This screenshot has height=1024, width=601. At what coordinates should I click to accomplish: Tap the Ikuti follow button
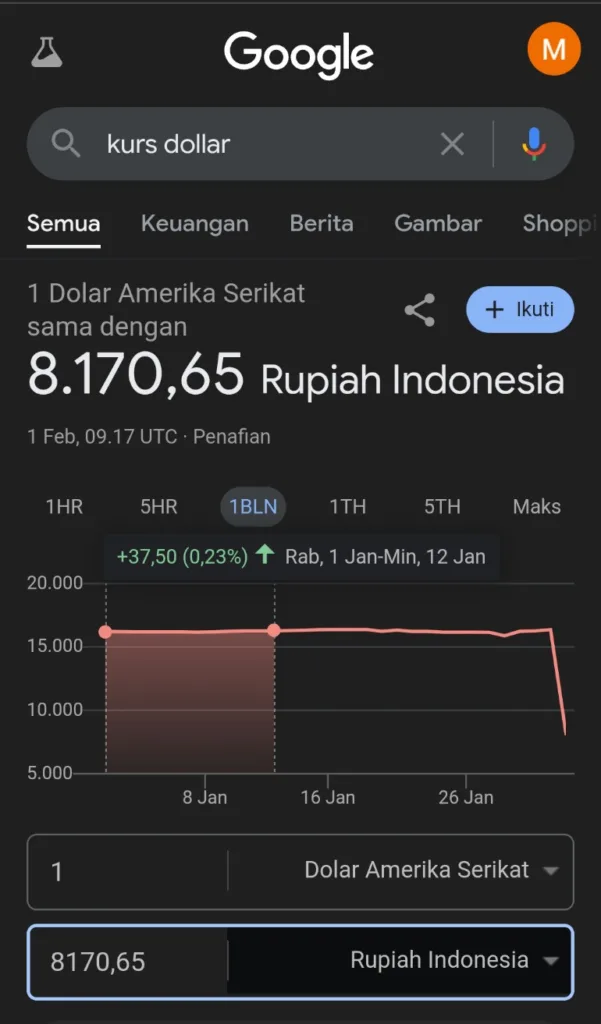pyautogui.click(x=520, y=310)
